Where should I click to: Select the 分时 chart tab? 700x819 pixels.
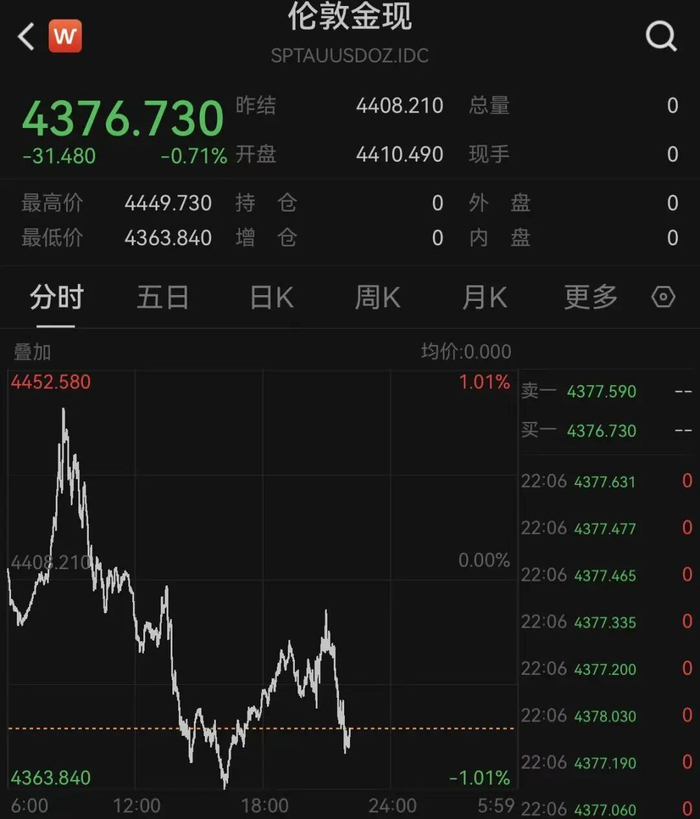56,297
